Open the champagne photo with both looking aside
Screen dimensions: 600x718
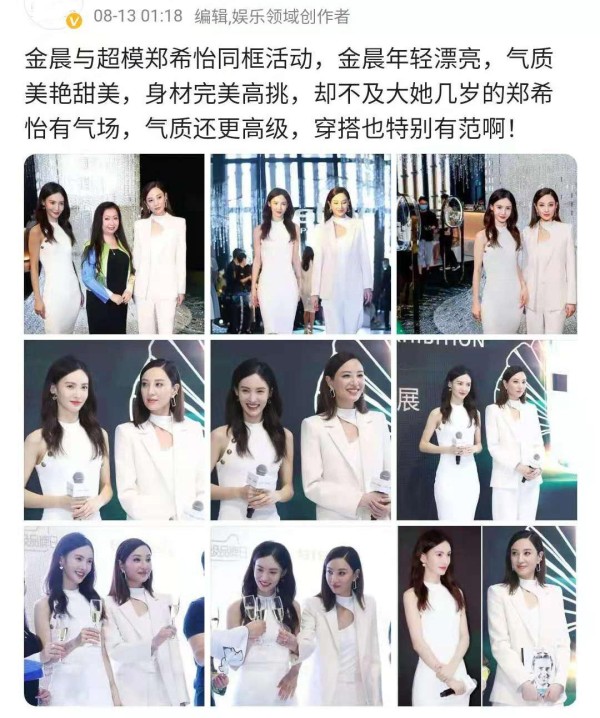[114, 615]
